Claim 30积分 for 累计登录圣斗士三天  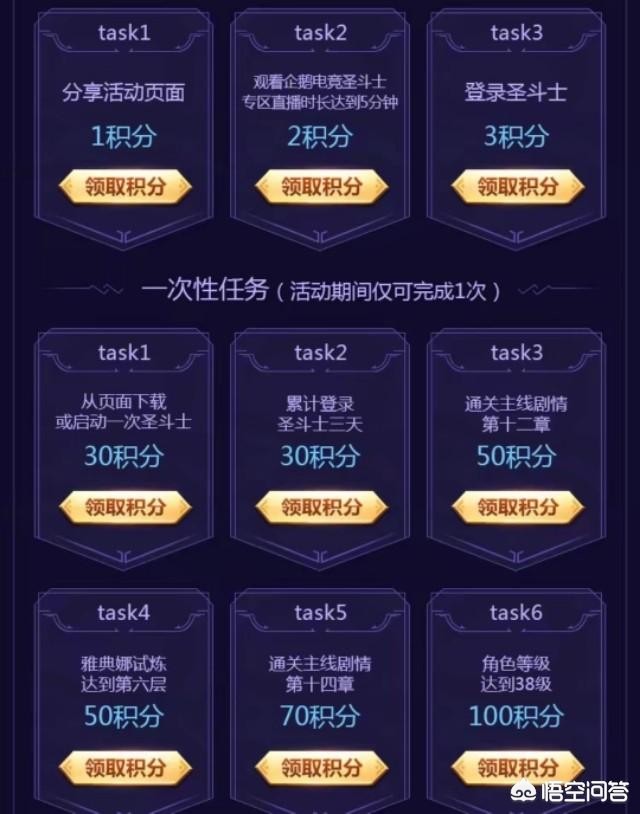coord(321,507)
